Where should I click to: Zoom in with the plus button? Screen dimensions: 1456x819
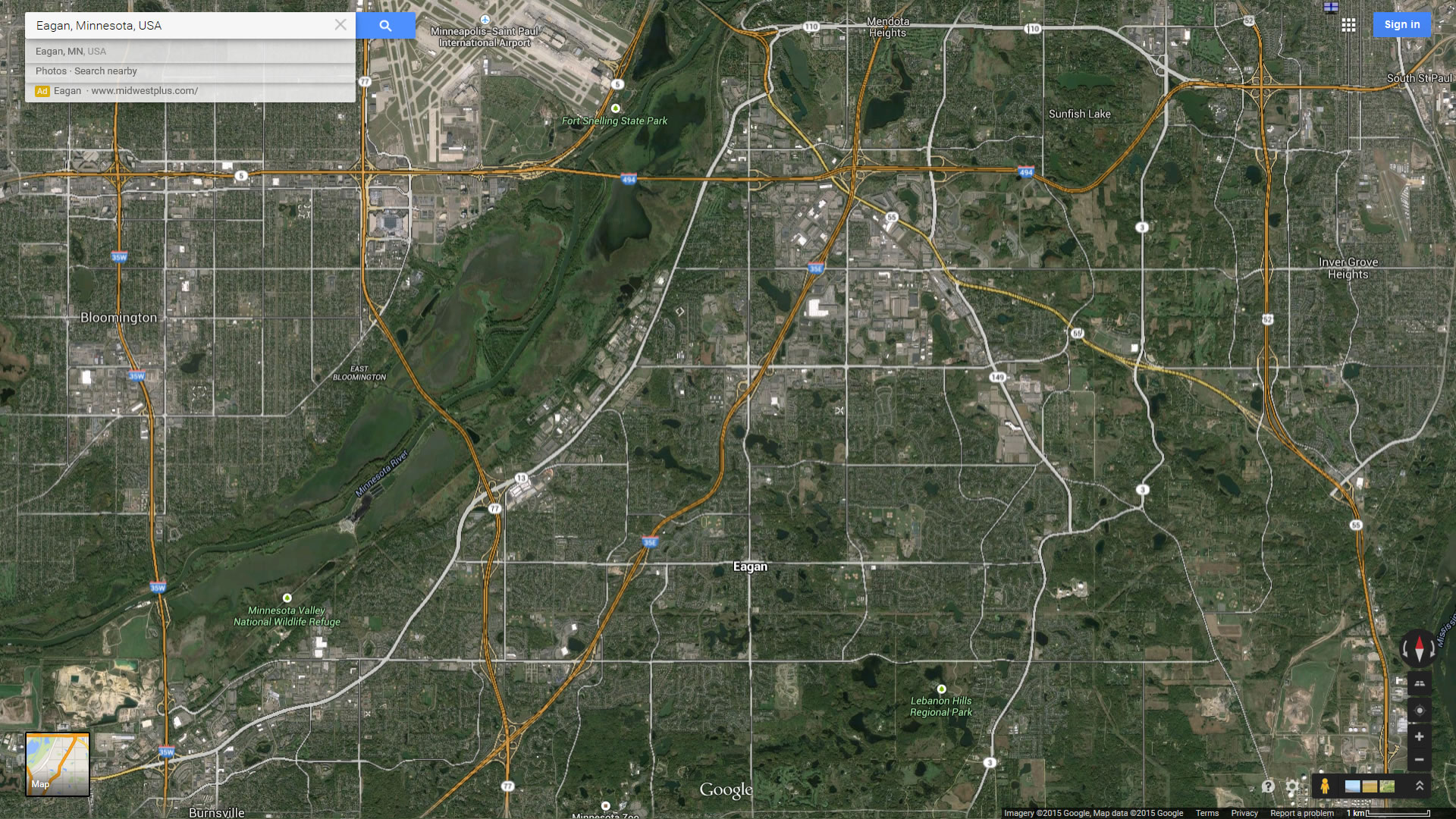click(x=1419, y=736)
